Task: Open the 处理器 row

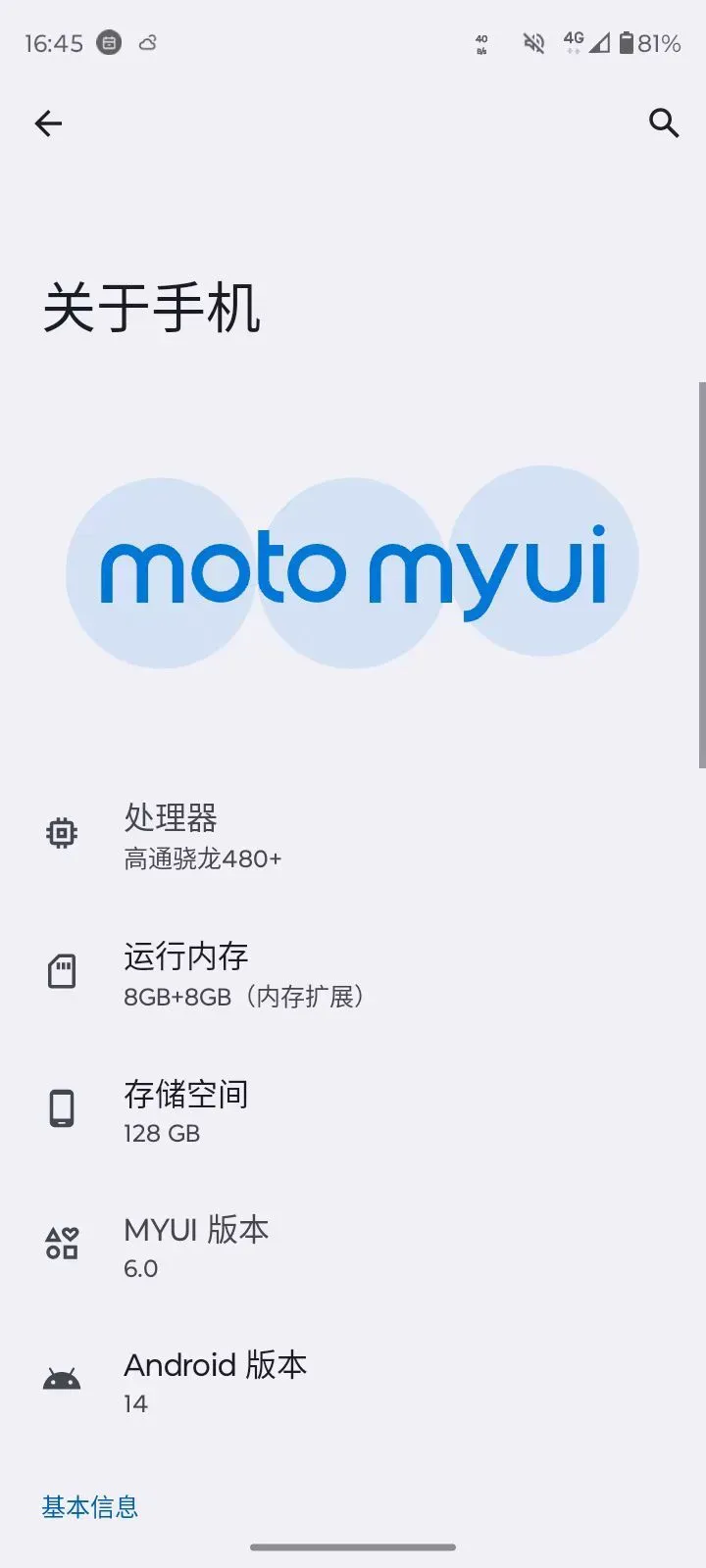Action: click(x=353, y=836)
